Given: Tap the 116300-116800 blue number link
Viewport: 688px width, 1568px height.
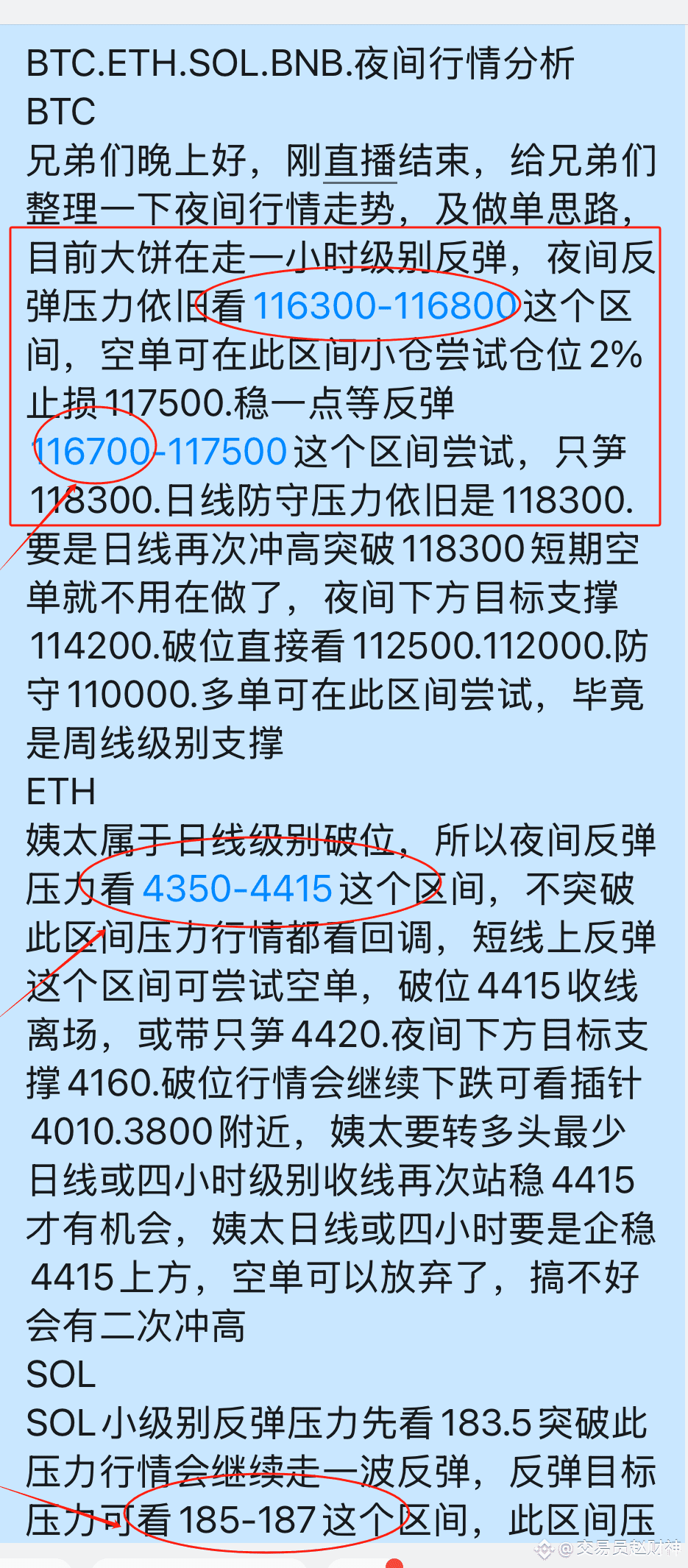Looking at the screenshot, I should click(x=385, y=305).
